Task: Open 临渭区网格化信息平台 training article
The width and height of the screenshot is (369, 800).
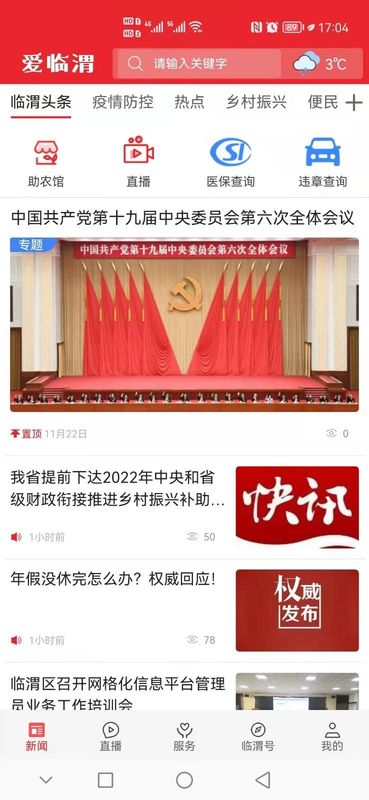Action: tap(184, 691)
